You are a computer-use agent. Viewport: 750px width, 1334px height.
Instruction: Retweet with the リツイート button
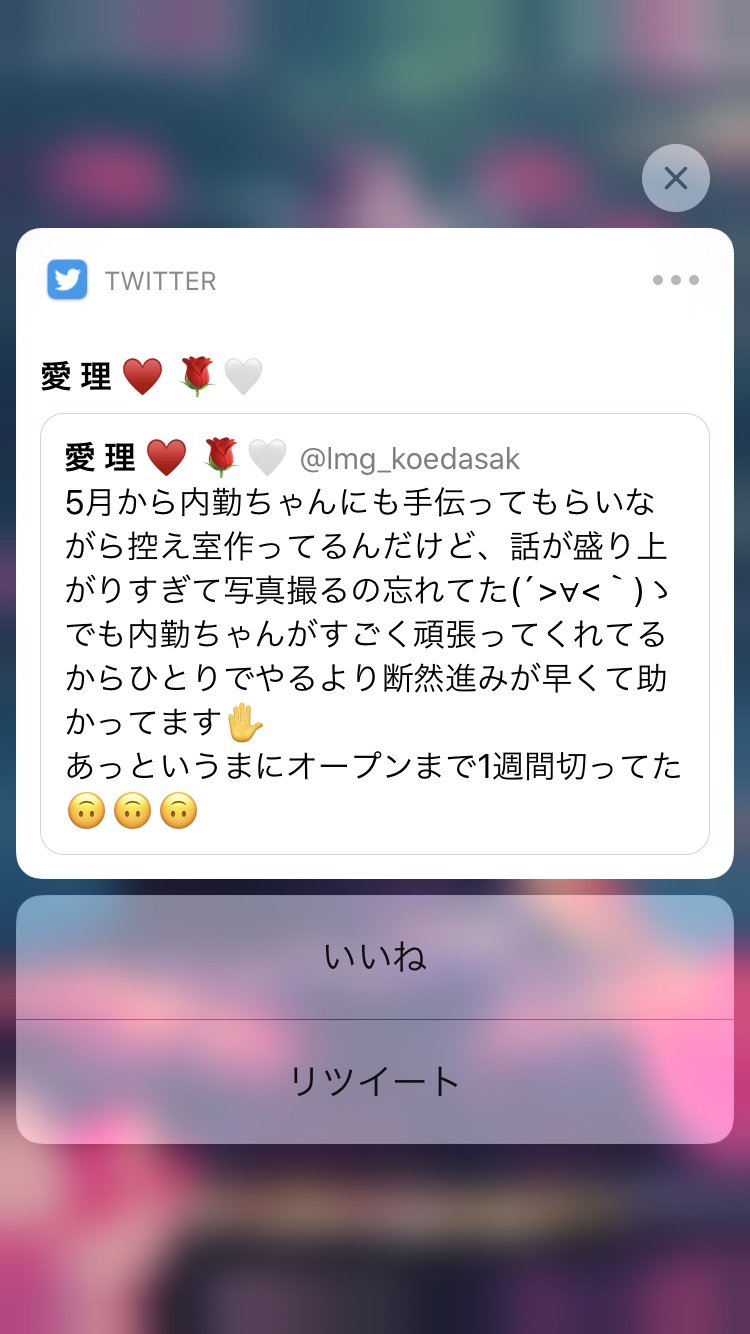375,1081
